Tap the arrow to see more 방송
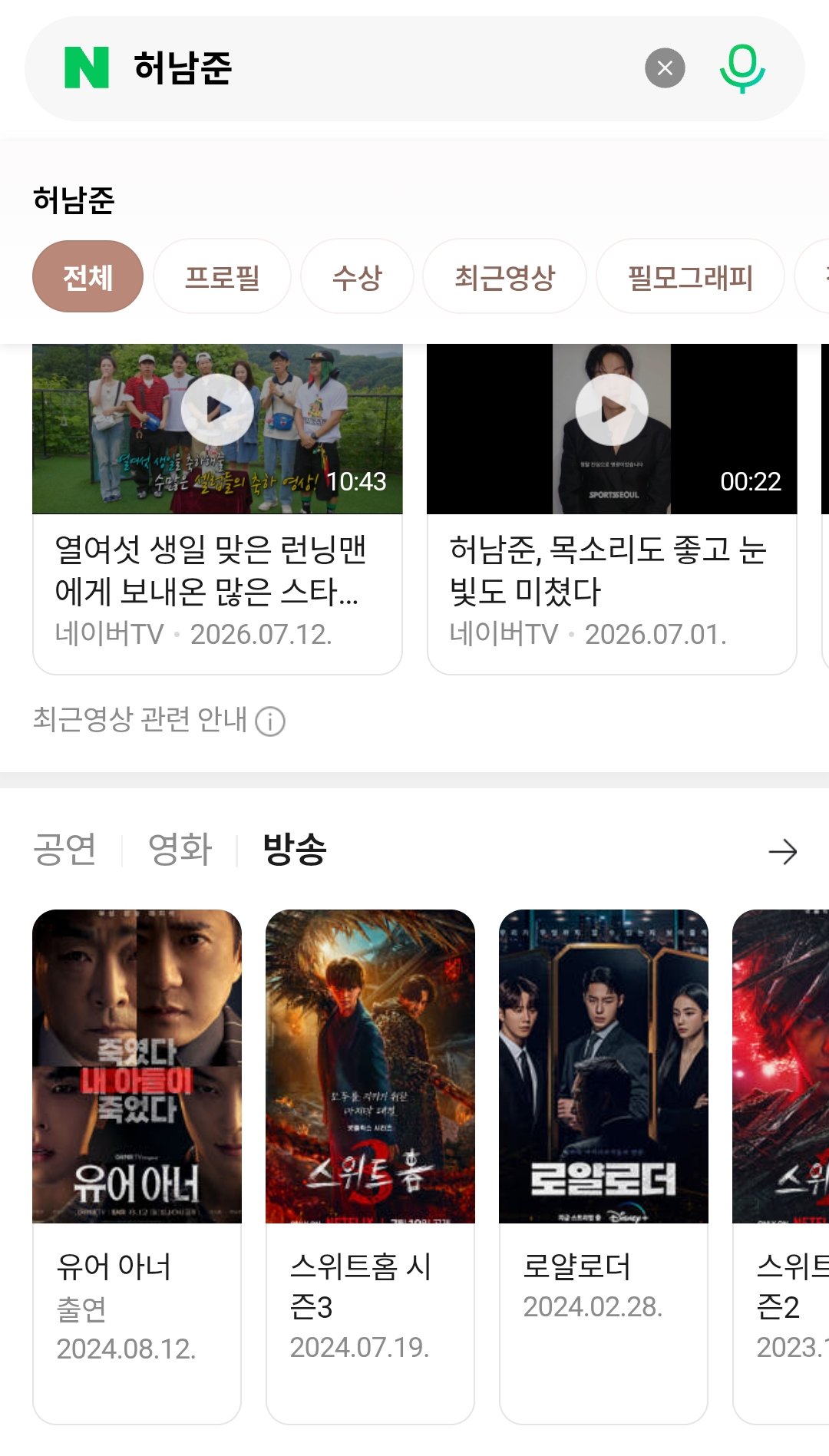The width and height of the screenshot is (829, 1456). click(782, 851)
